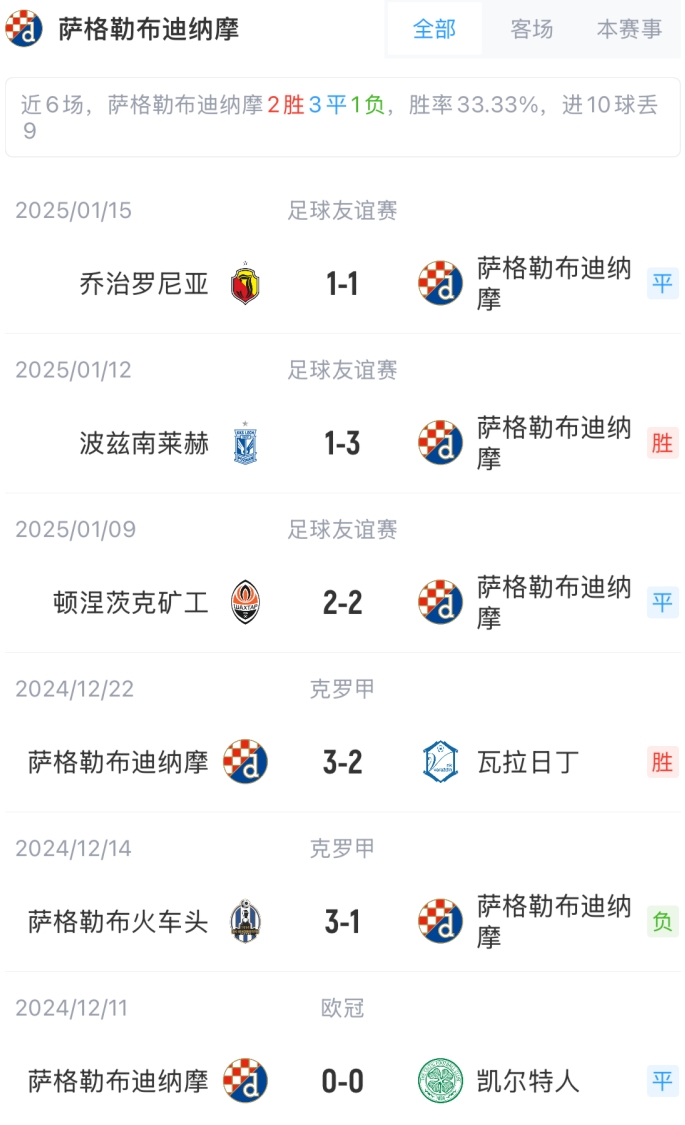
Task: Open the 乔治罗尼亚 1-1 friendly match
Action: coord(342,284)
